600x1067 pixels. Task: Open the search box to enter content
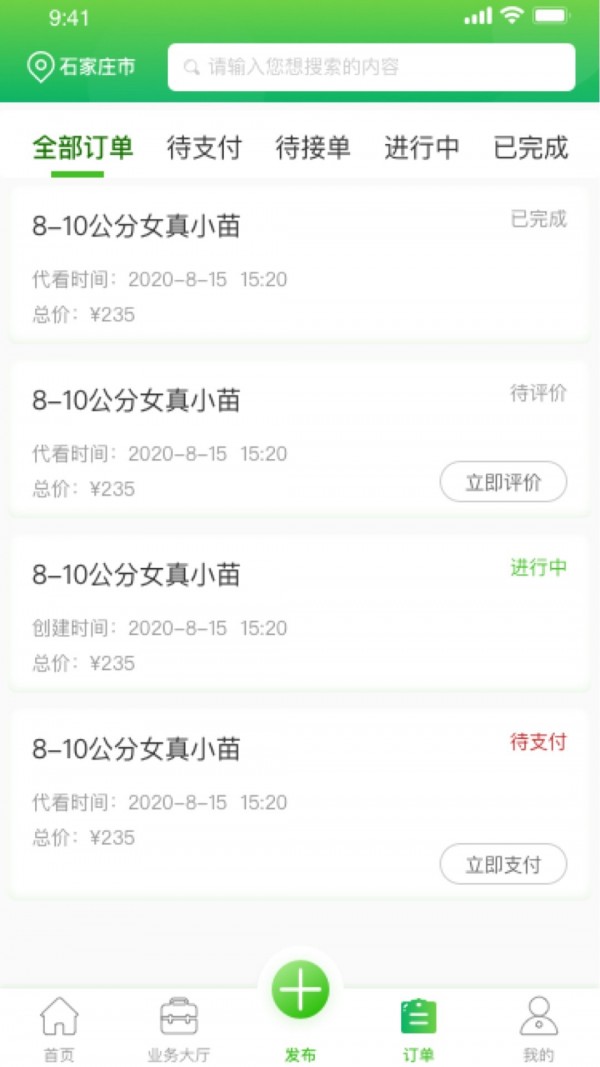[x=371, y=68]
